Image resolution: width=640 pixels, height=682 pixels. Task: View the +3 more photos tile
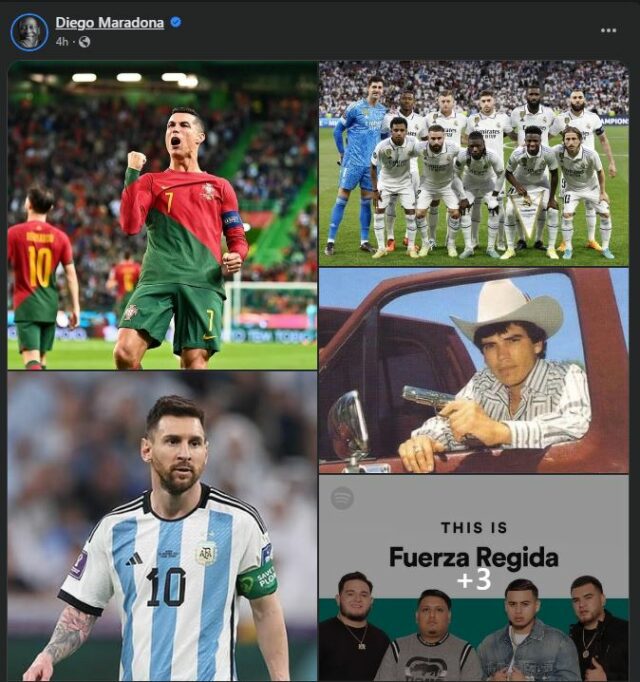473,579
